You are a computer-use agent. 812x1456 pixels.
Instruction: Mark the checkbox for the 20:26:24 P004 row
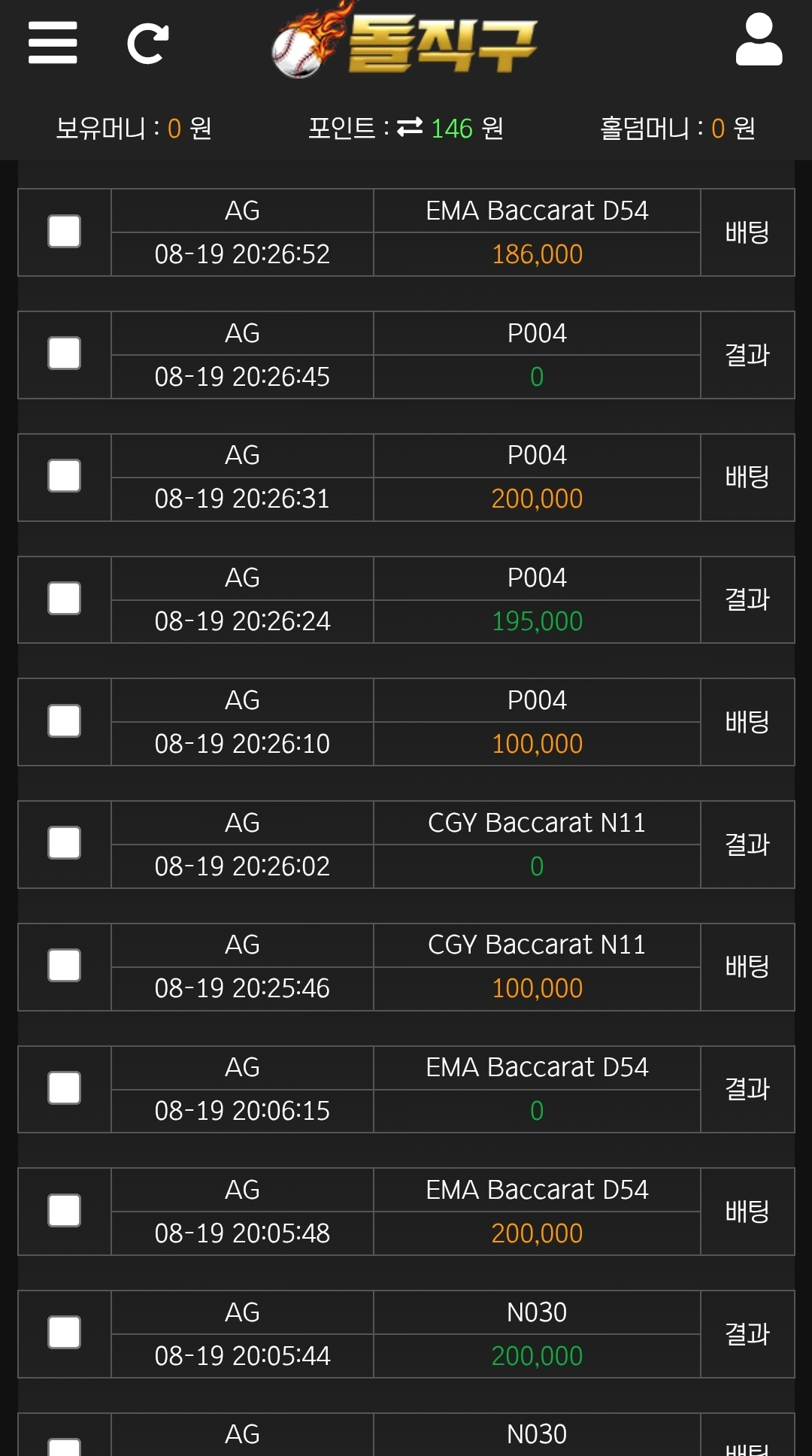click(65, 599)
